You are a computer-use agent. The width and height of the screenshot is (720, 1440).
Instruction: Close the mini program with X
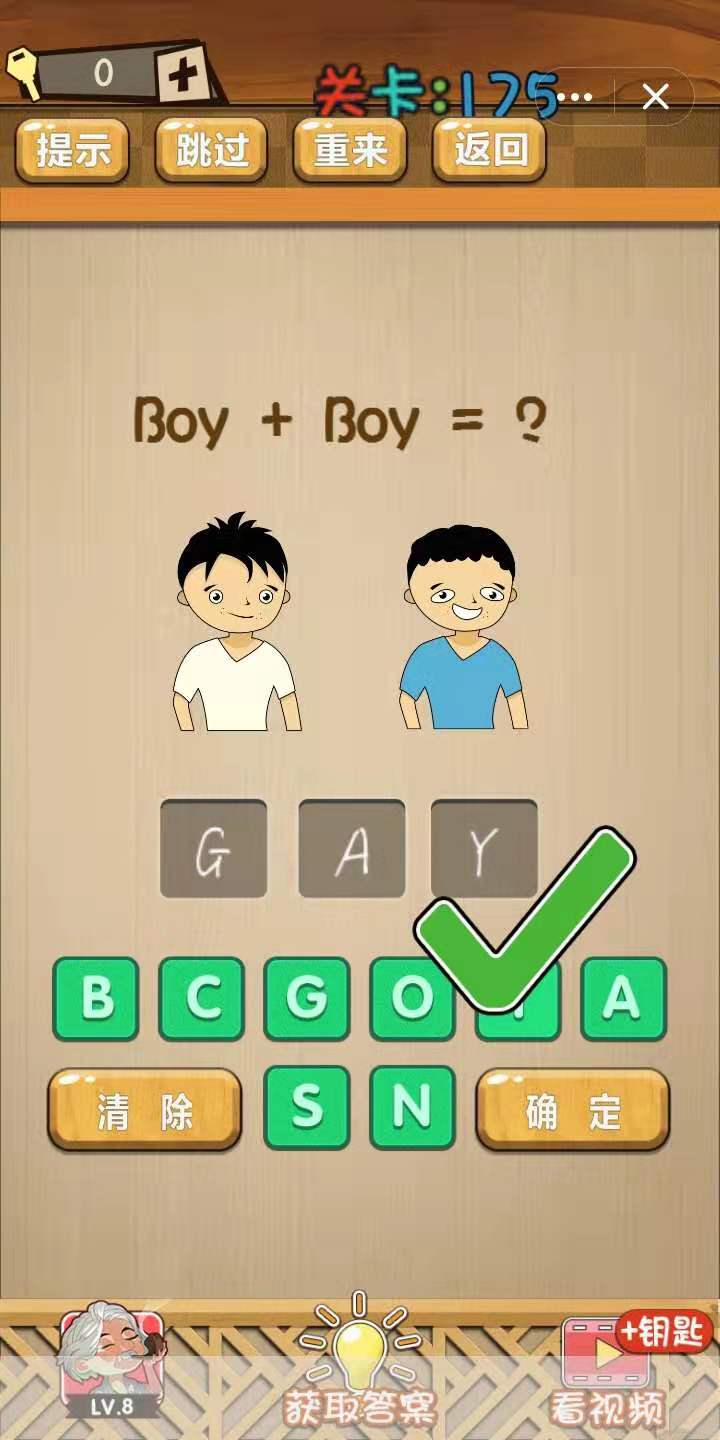point(656,97)
